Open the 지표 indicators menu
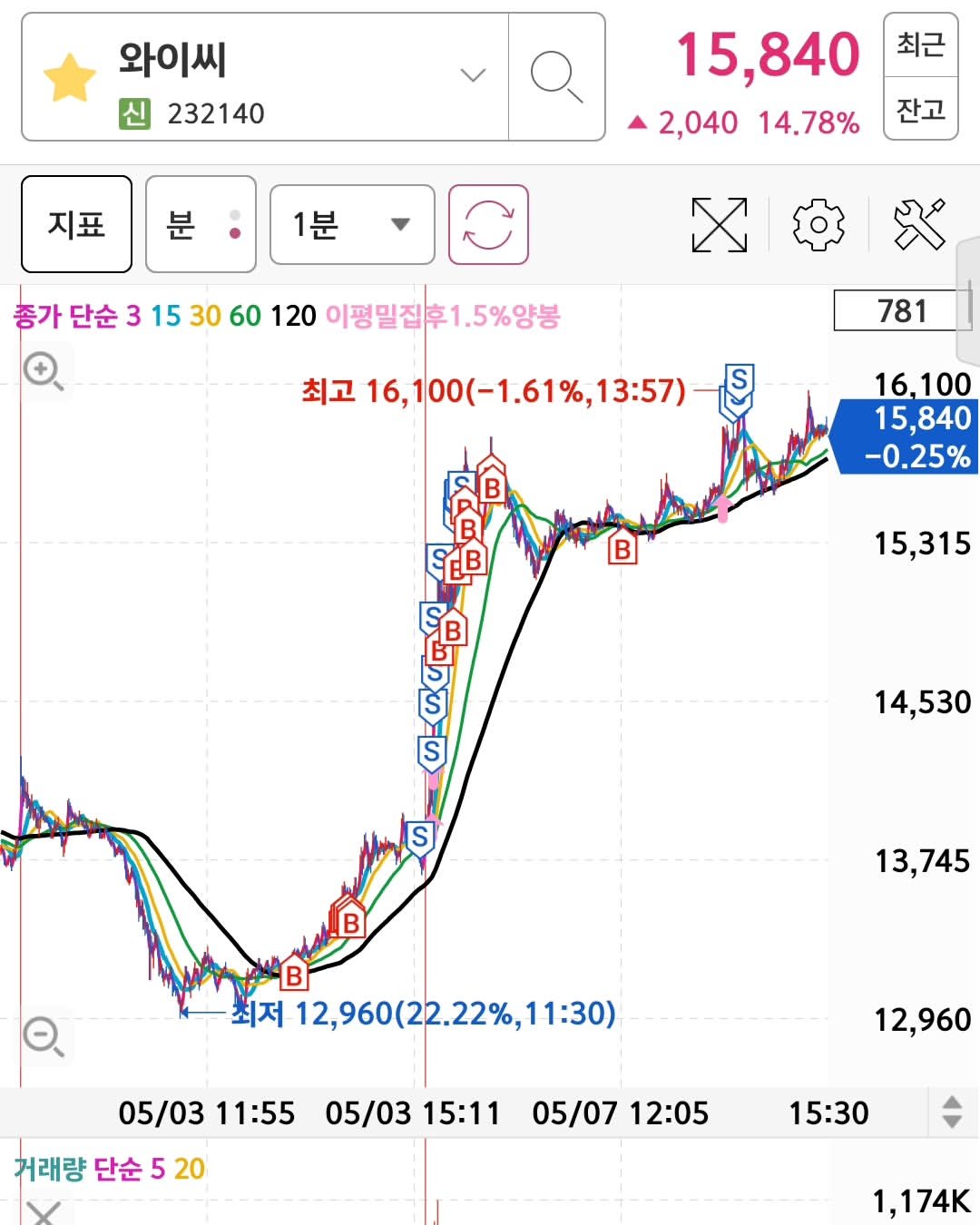The height and width of the screenshot is (1225, 980). click(x=76, y=224)
